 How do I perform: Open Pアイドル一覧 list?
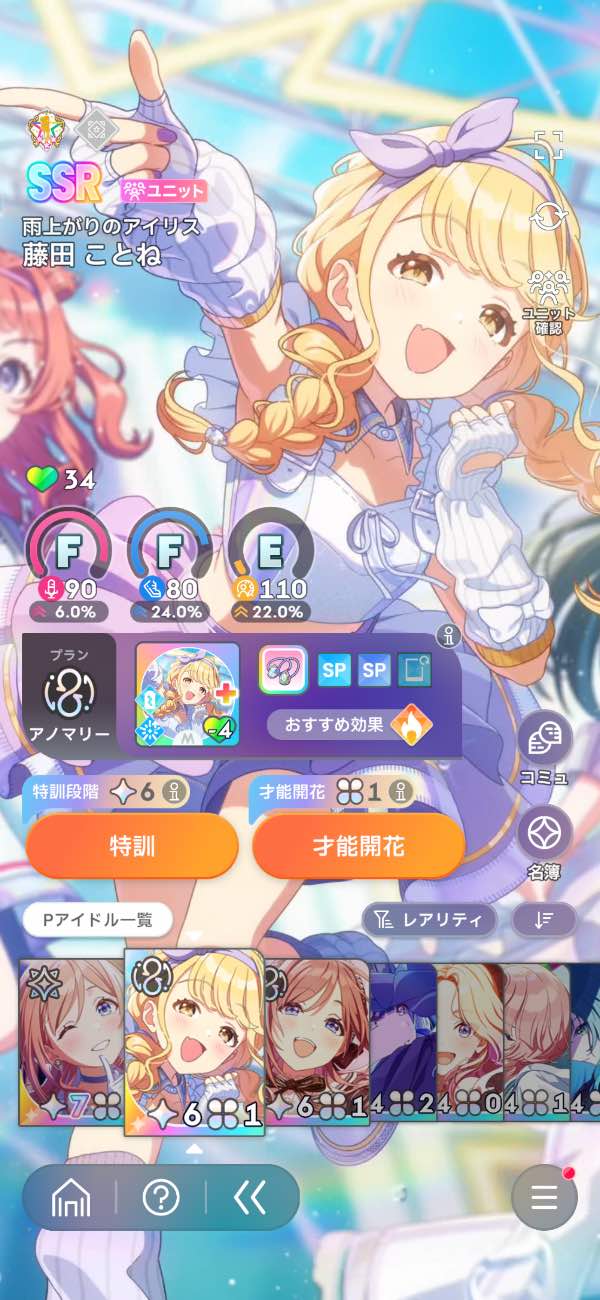pyautogui.click(x=97, y=919)
